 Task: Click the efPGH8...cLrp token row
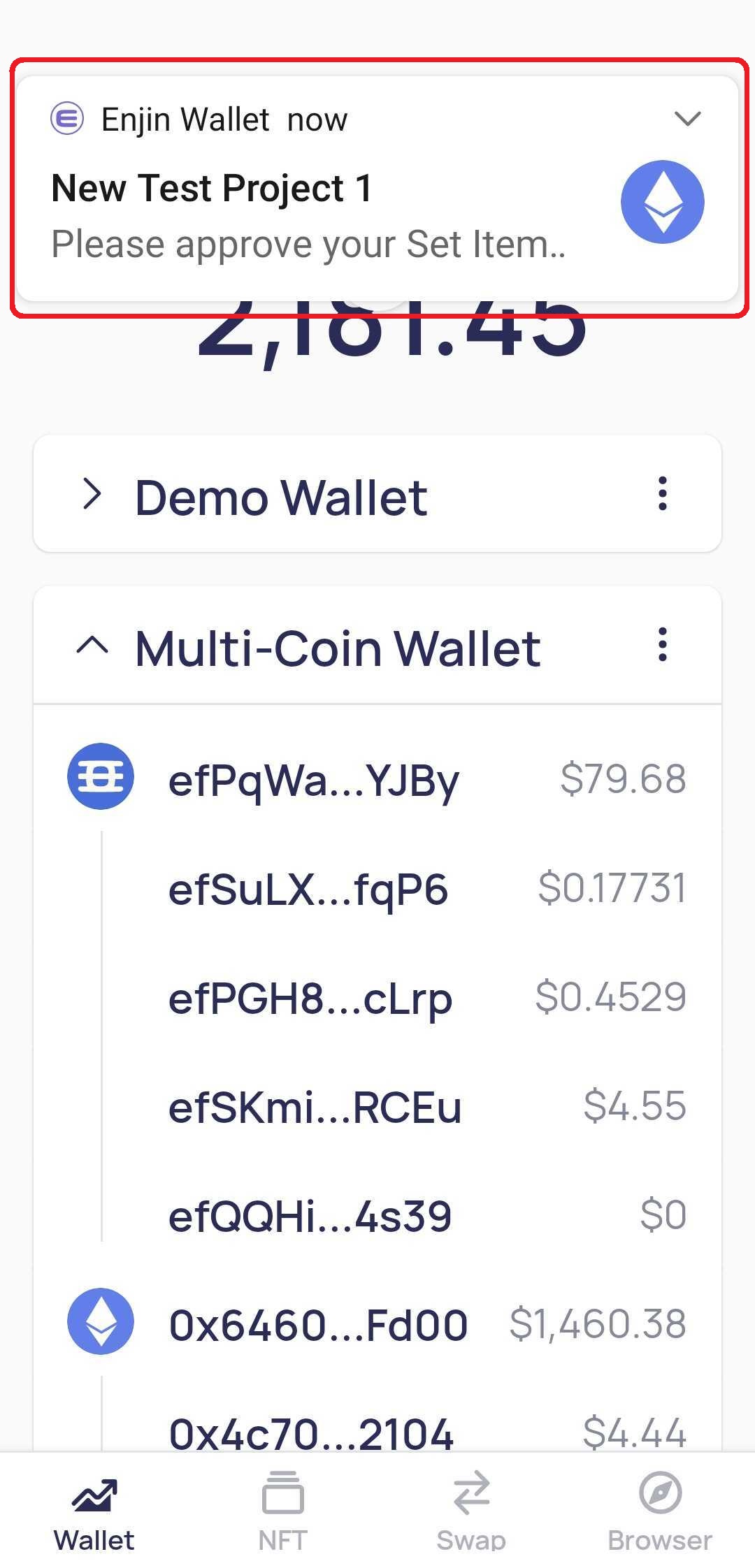pos(310,999)
